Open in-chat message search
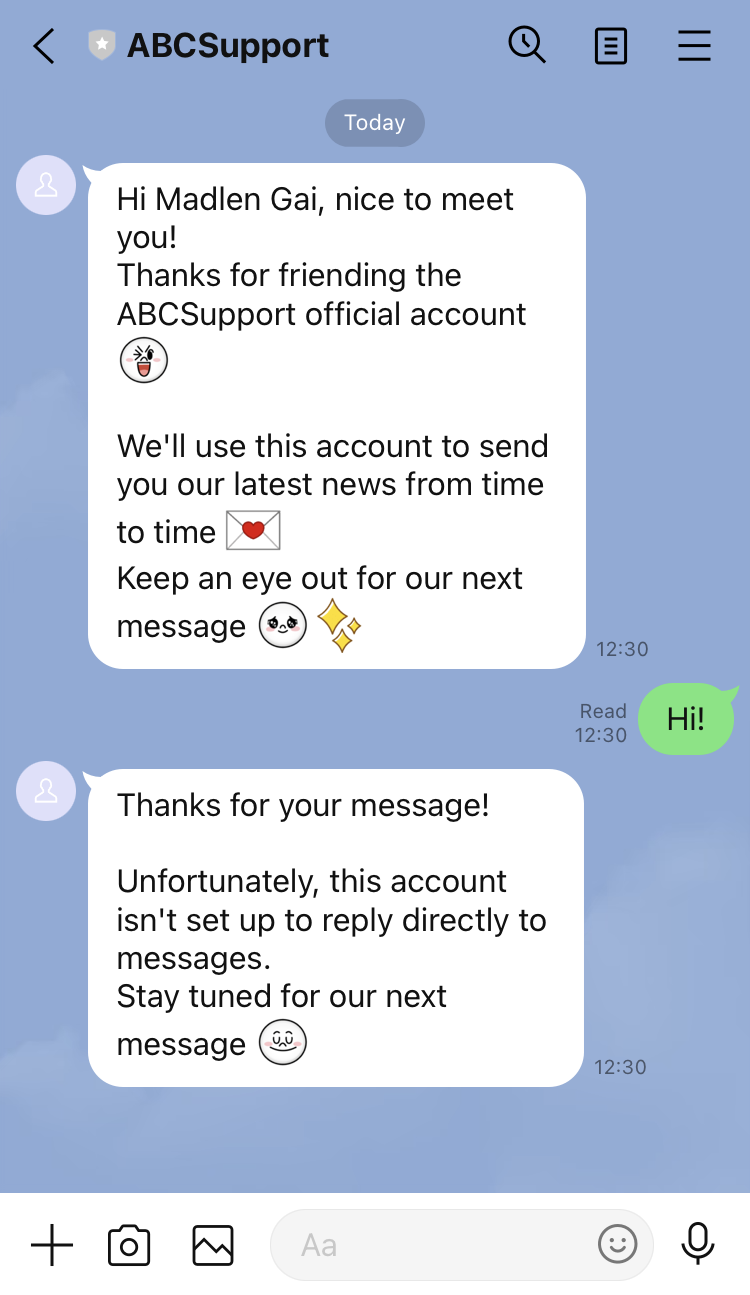The image size is (750, 1295). click(527, 45)
